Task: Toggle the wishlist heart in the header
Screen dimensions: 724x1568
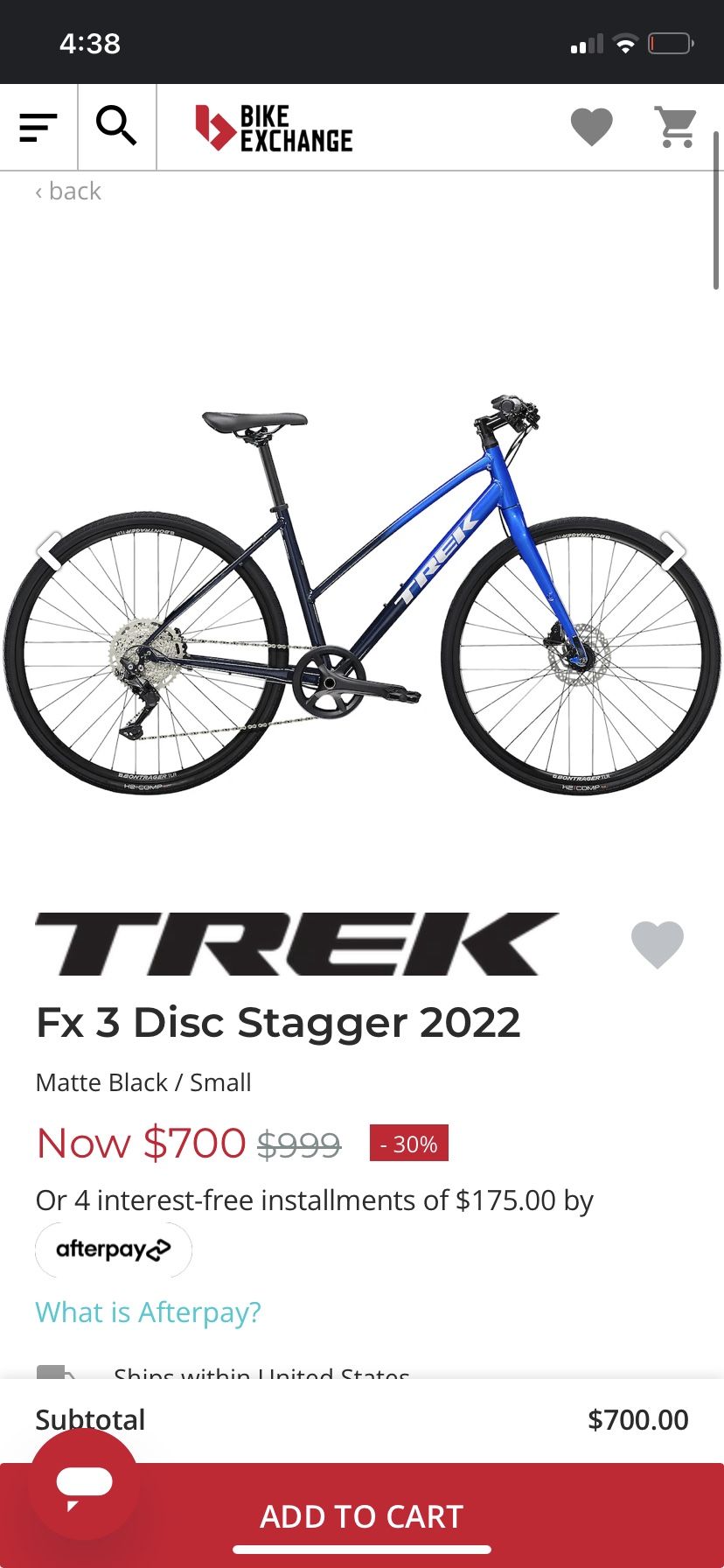Action: pyautogui.click(x=591, y=127)
